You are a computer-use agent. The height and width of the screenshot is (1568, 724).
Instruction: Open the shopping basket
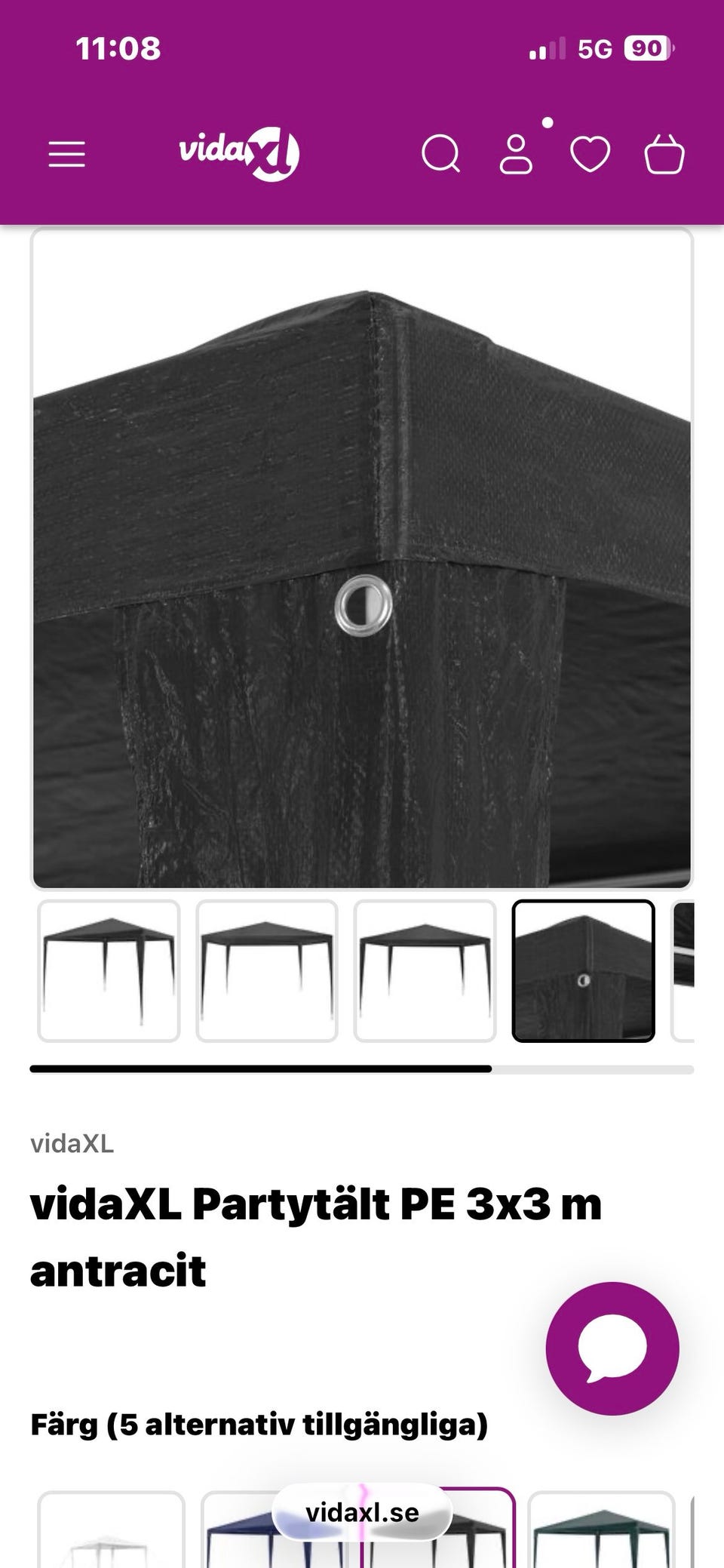pyautogui.click(x=664, y=155)
